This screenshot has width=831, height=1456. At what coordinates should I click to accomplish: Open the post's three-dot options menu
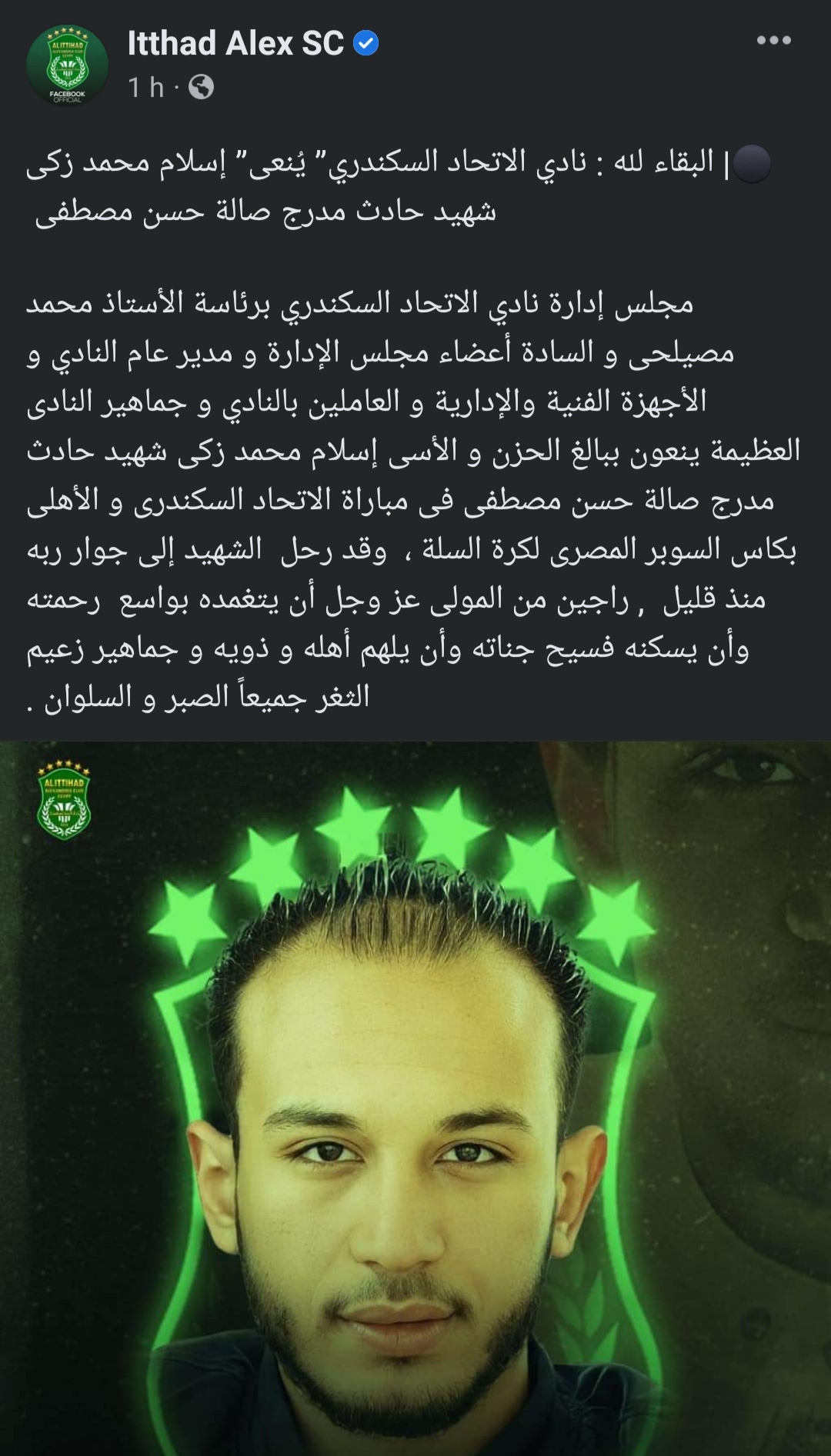pos(773,41)
